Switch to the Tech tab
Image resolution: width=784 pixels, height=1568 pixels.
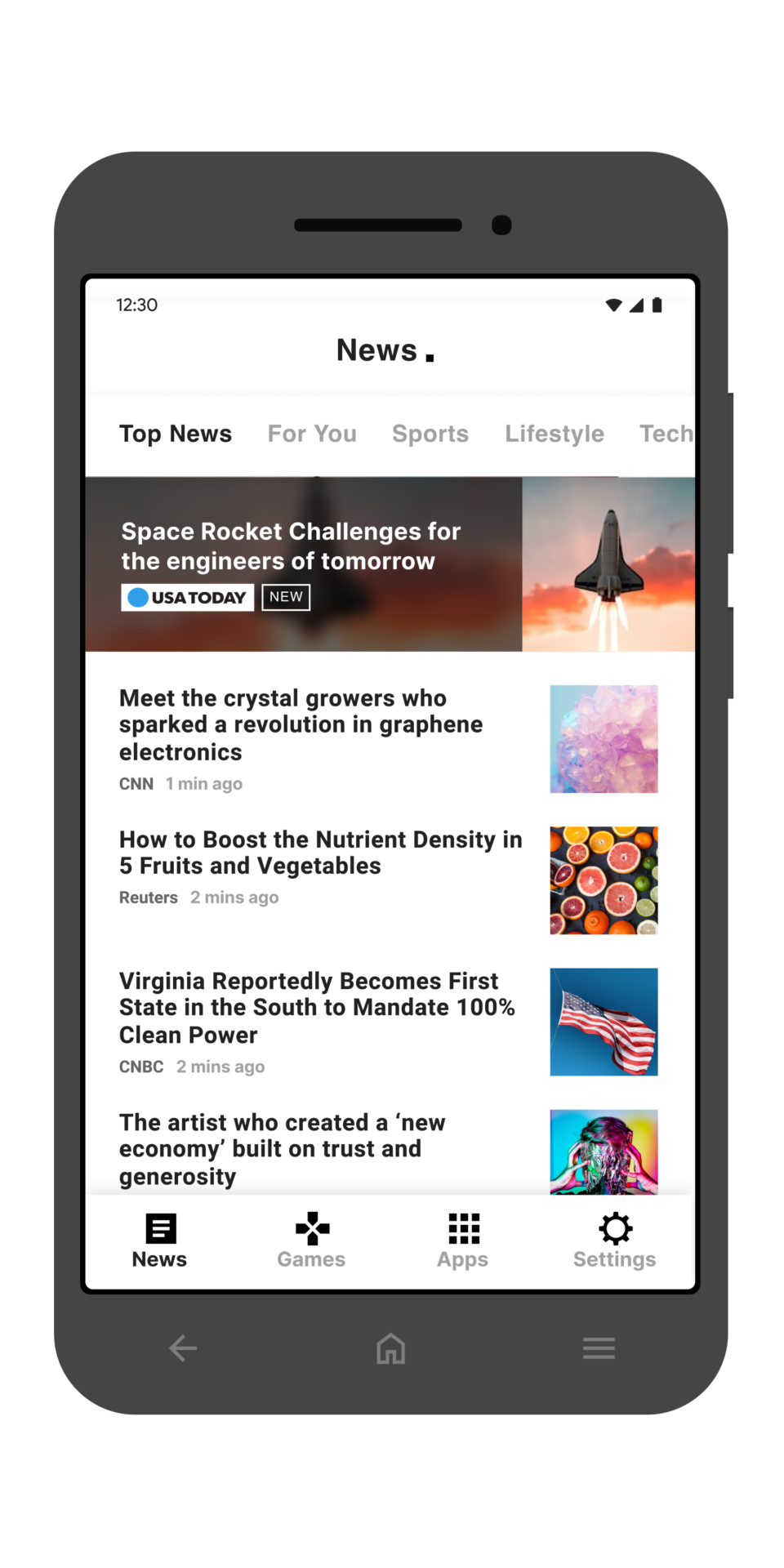click(x=665, y=434)
